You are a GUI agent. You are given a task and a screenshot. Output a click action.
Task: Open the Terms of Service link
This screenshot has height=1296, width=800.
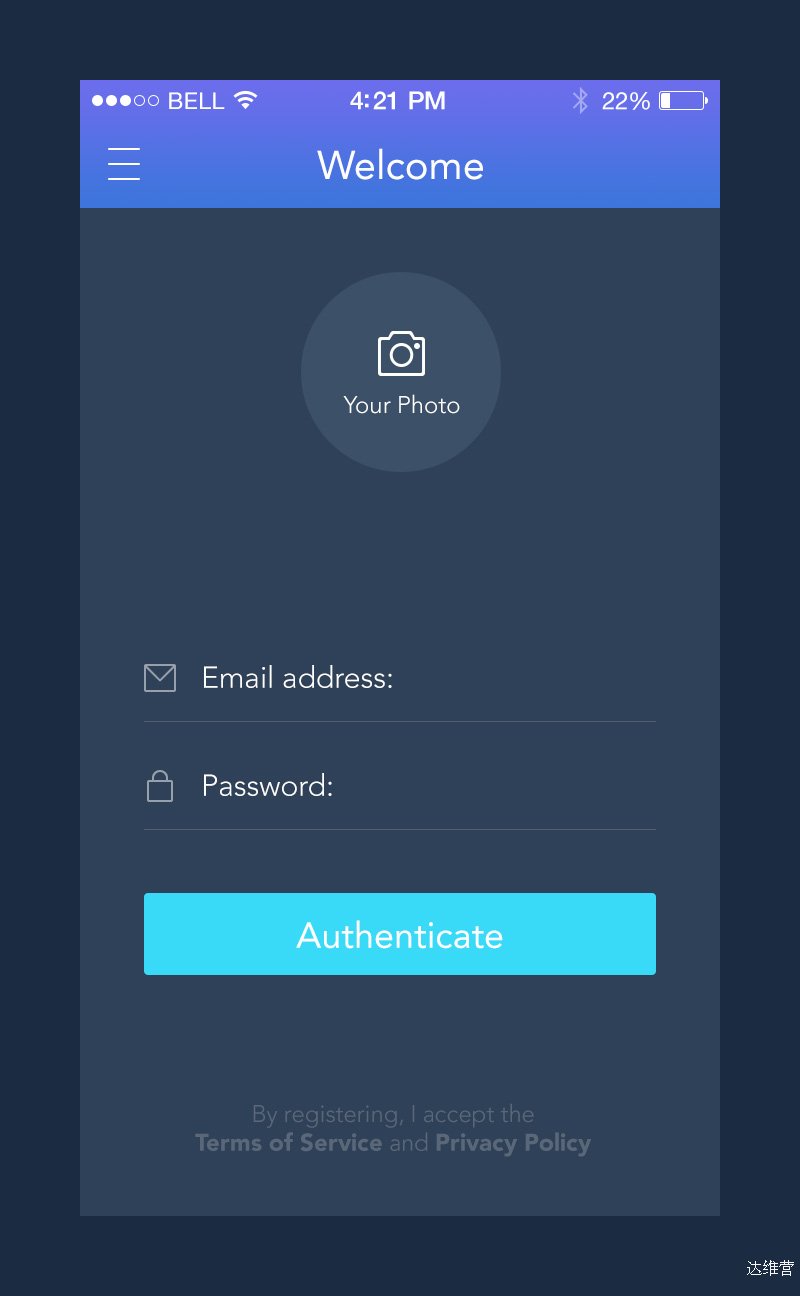288,1143
